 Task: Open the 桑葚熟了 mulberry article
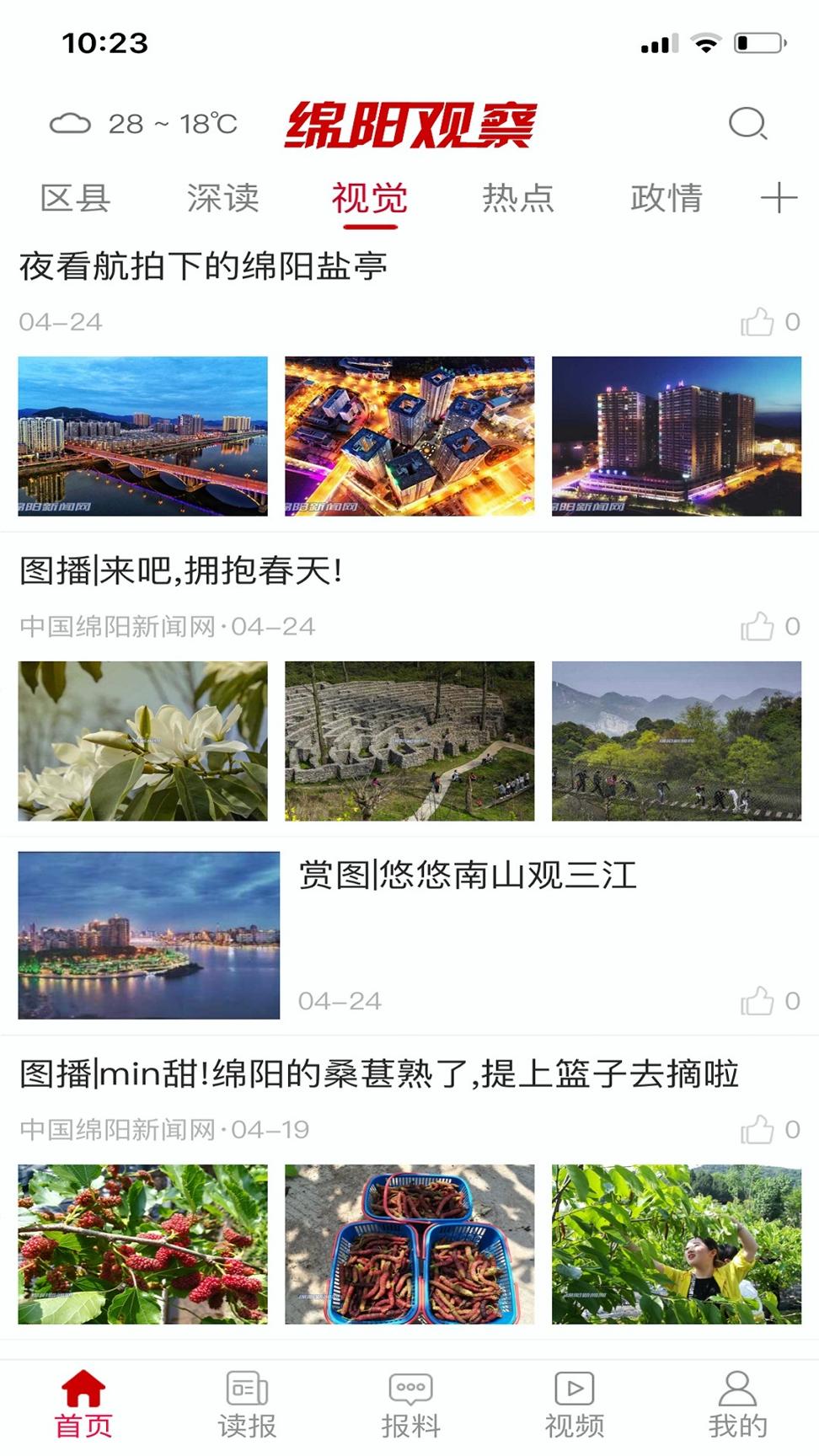tap(379, 1074)
